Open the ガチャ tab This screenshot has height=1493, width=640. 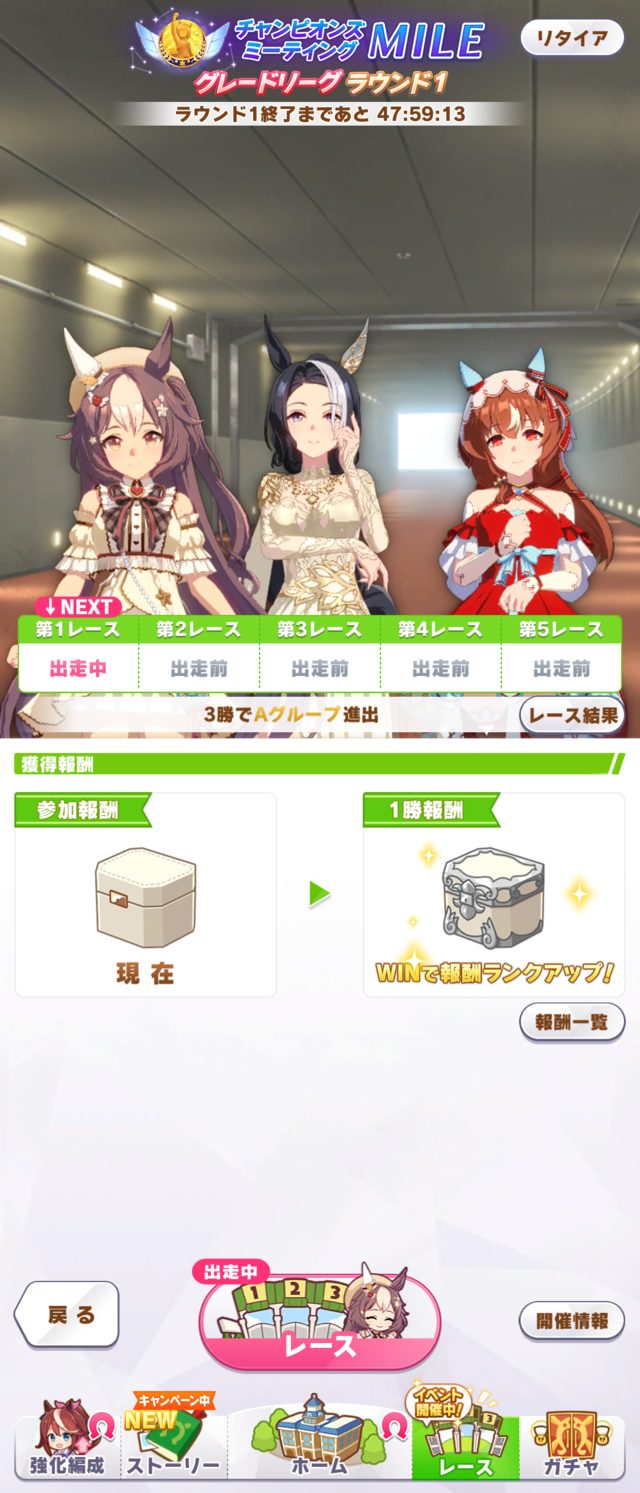tap(573, 1445)
